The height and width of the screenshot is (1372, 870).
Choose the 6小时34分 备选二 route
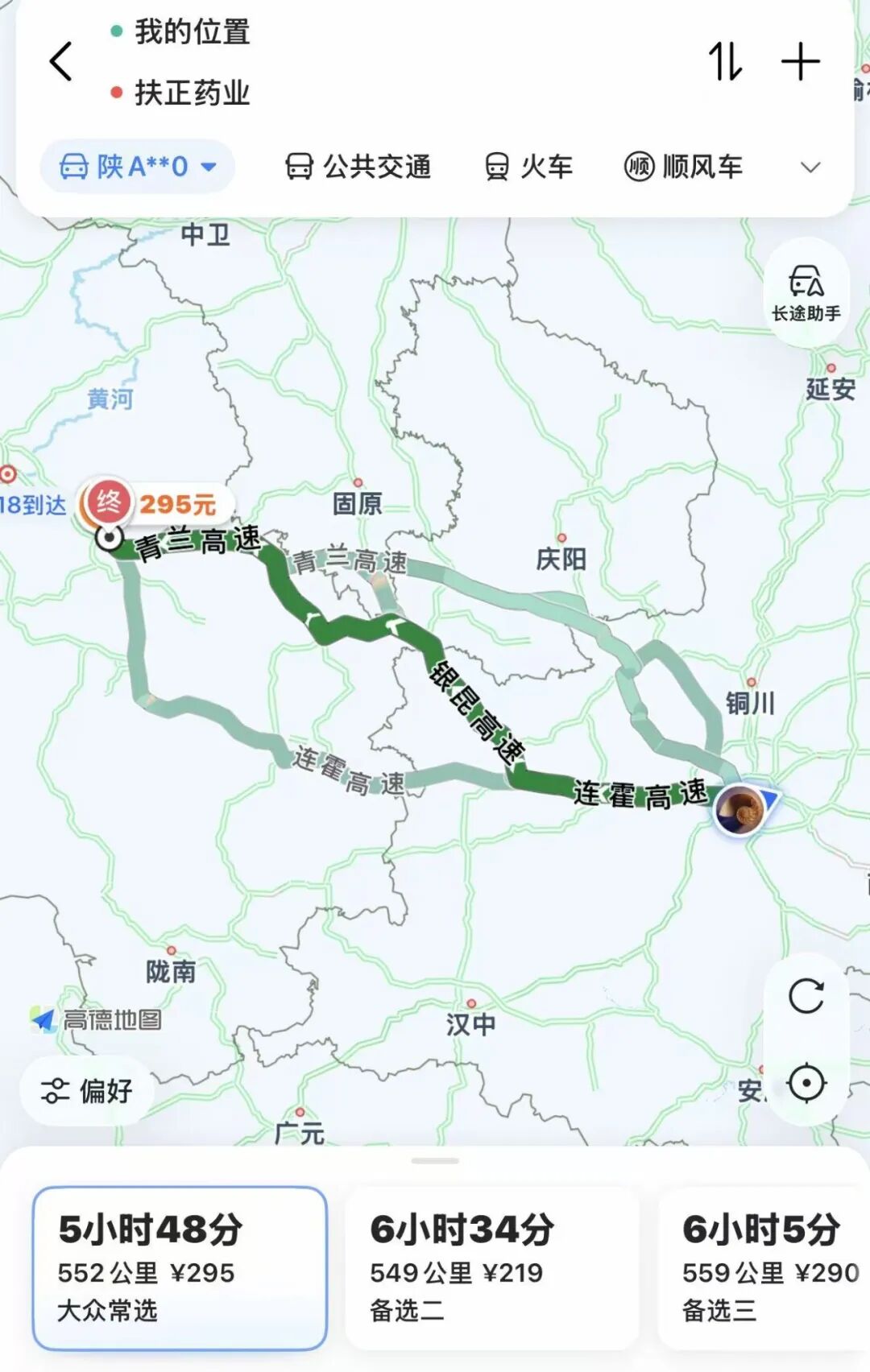coord(492,1268)
